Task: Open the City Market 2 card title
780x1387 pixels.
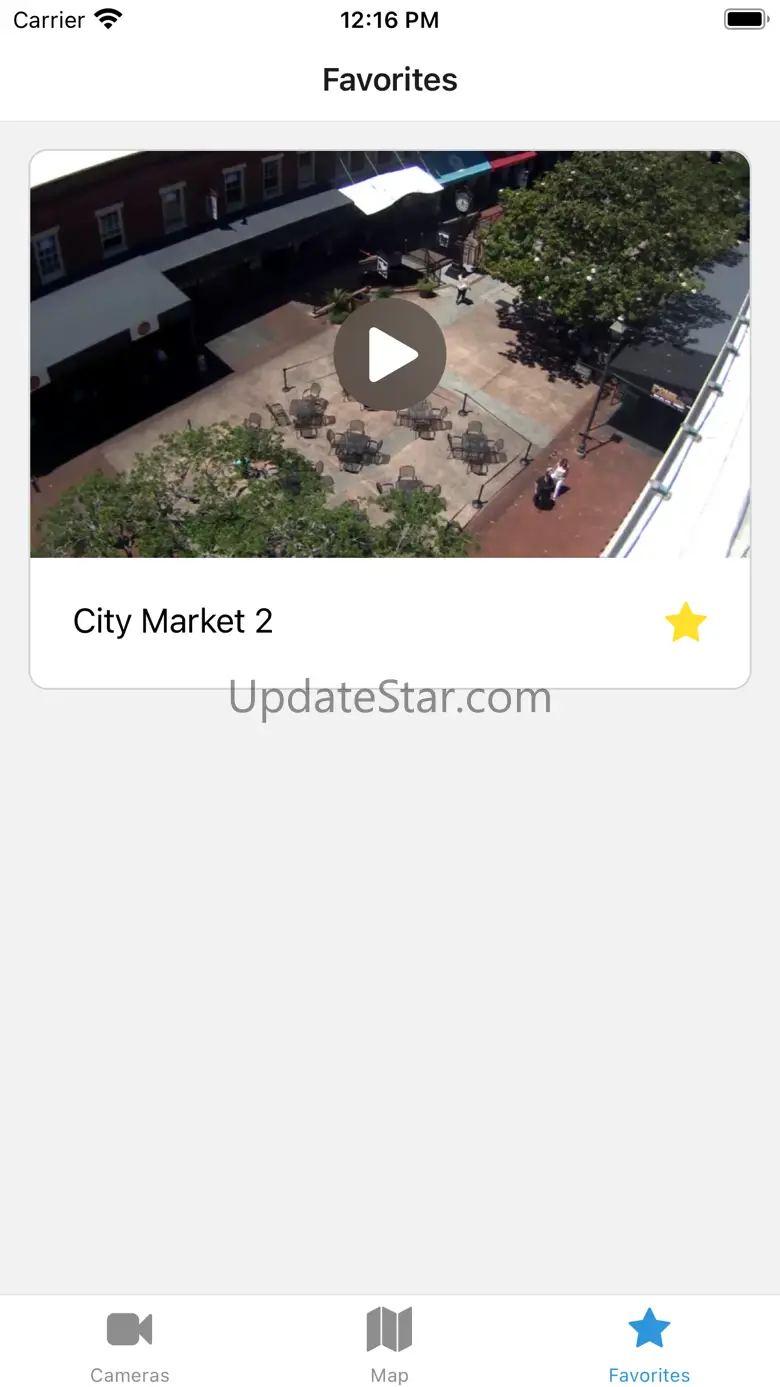Action: coord(173,622)
